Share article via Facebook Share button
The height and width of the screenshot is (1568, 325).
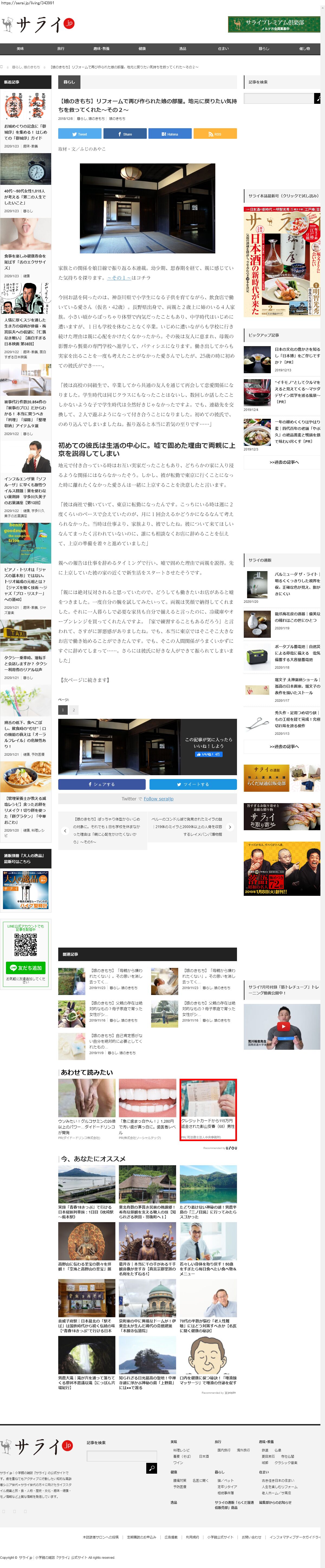(125, 134)
